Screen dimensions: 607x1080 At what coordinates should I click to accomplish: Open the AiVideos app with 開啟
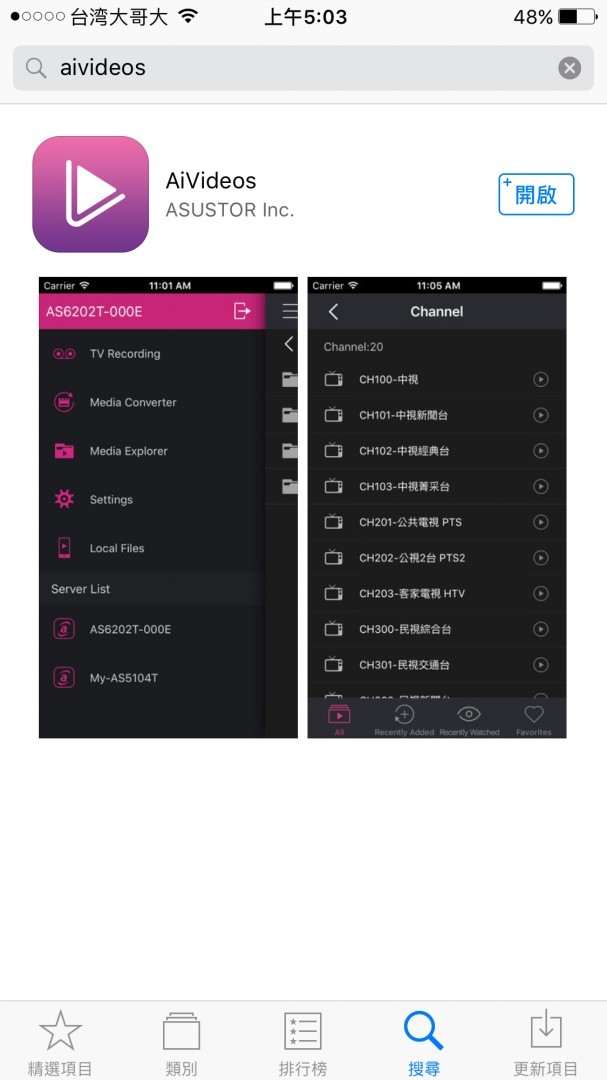(x=536, y=194)
